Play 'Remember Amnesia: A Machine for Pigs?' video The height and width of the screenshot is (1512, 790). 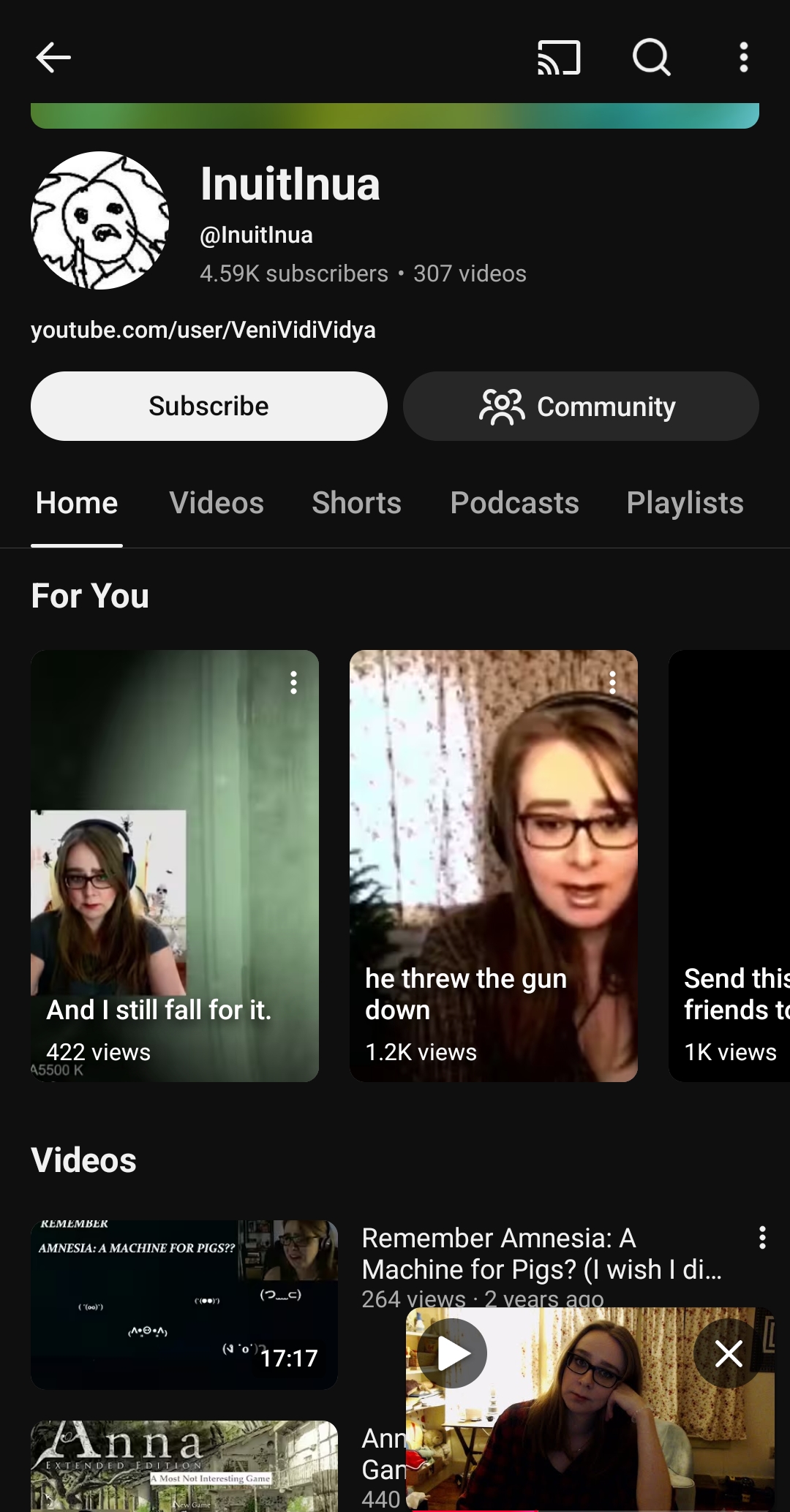coord(184,1304)
